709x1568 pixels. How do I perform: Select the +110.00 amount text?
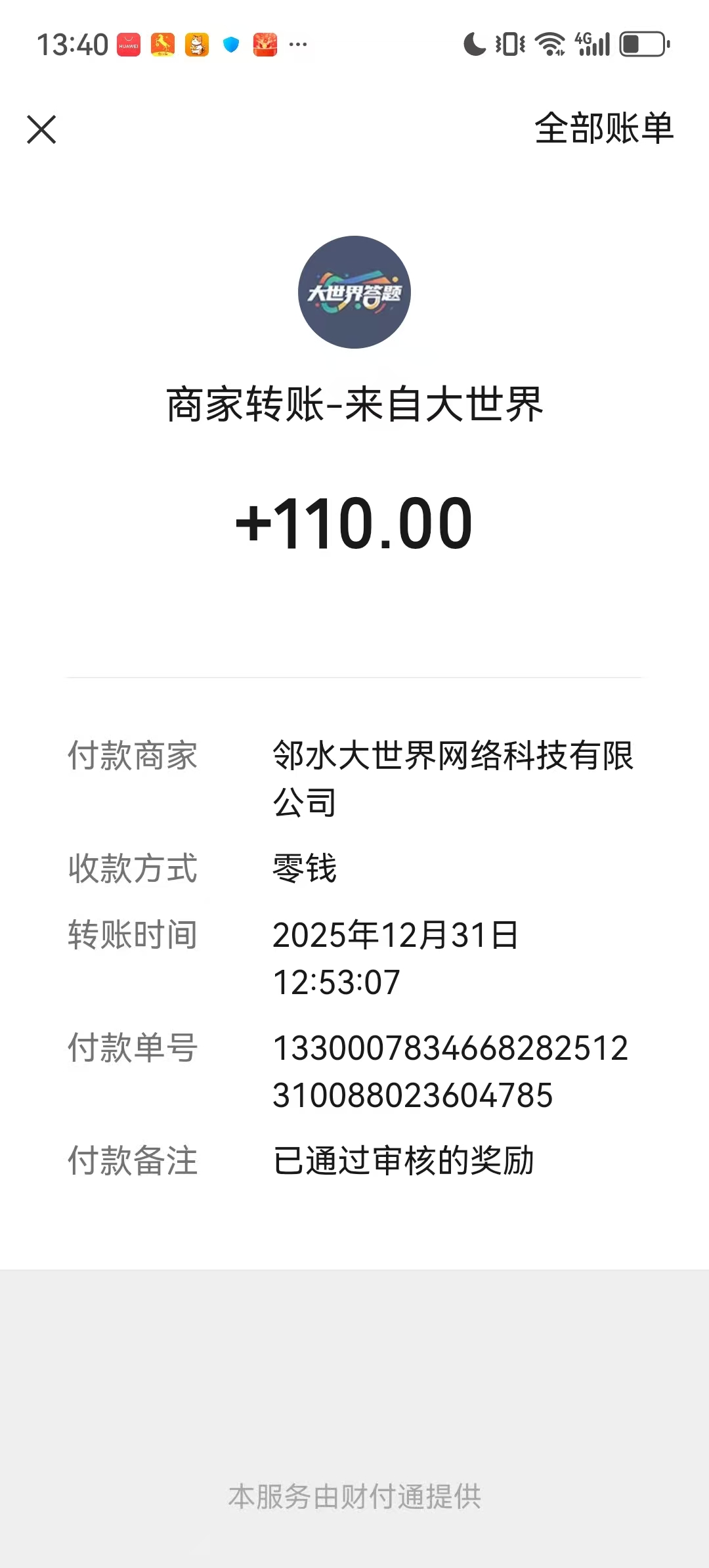click(354, 522)
